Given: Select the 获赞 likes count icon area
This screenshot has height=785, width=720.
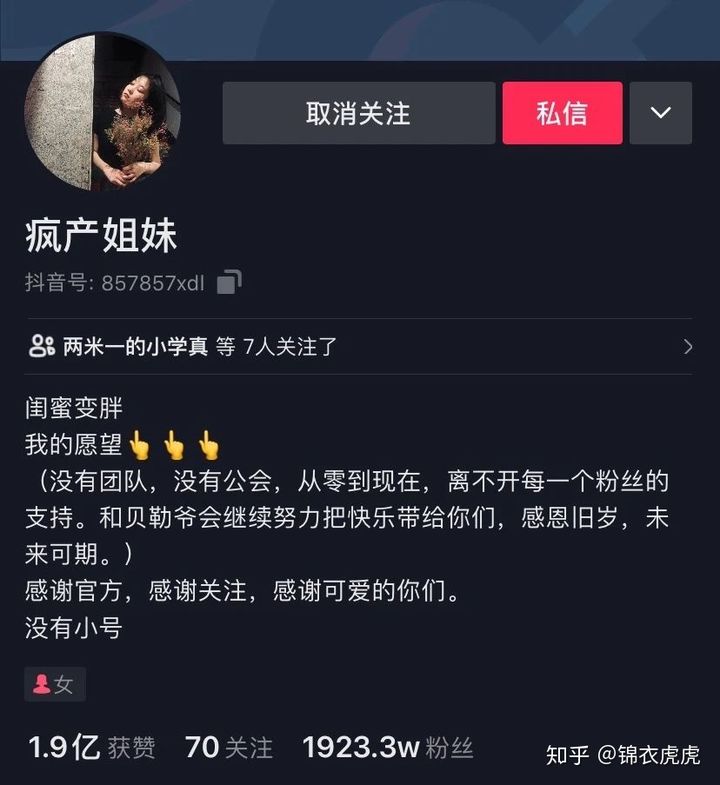Looking at the screenshot, I should [125, 749].
